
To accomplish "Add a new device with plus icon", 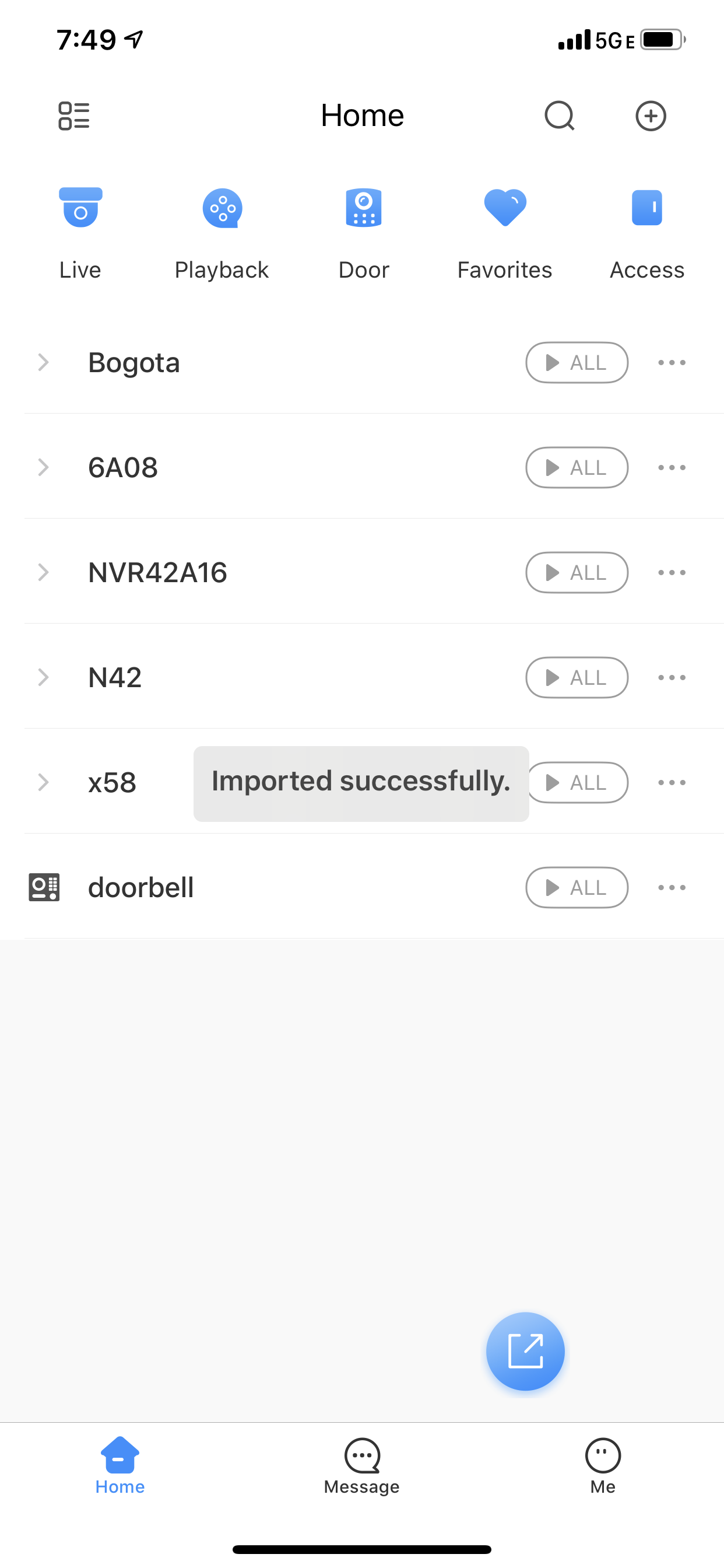I will coord(651,116).
